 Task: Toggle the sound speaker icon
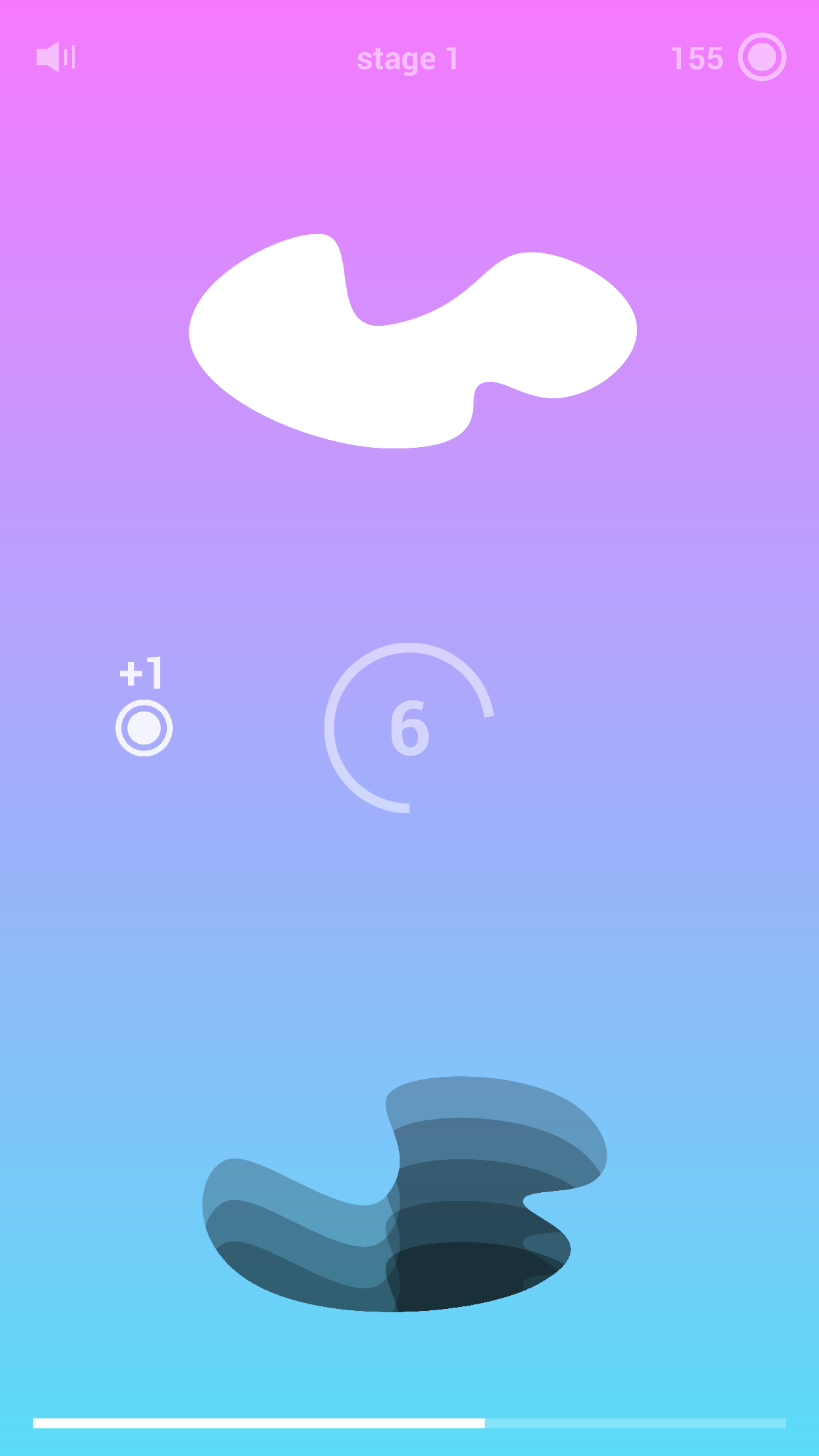pos(56,57)
